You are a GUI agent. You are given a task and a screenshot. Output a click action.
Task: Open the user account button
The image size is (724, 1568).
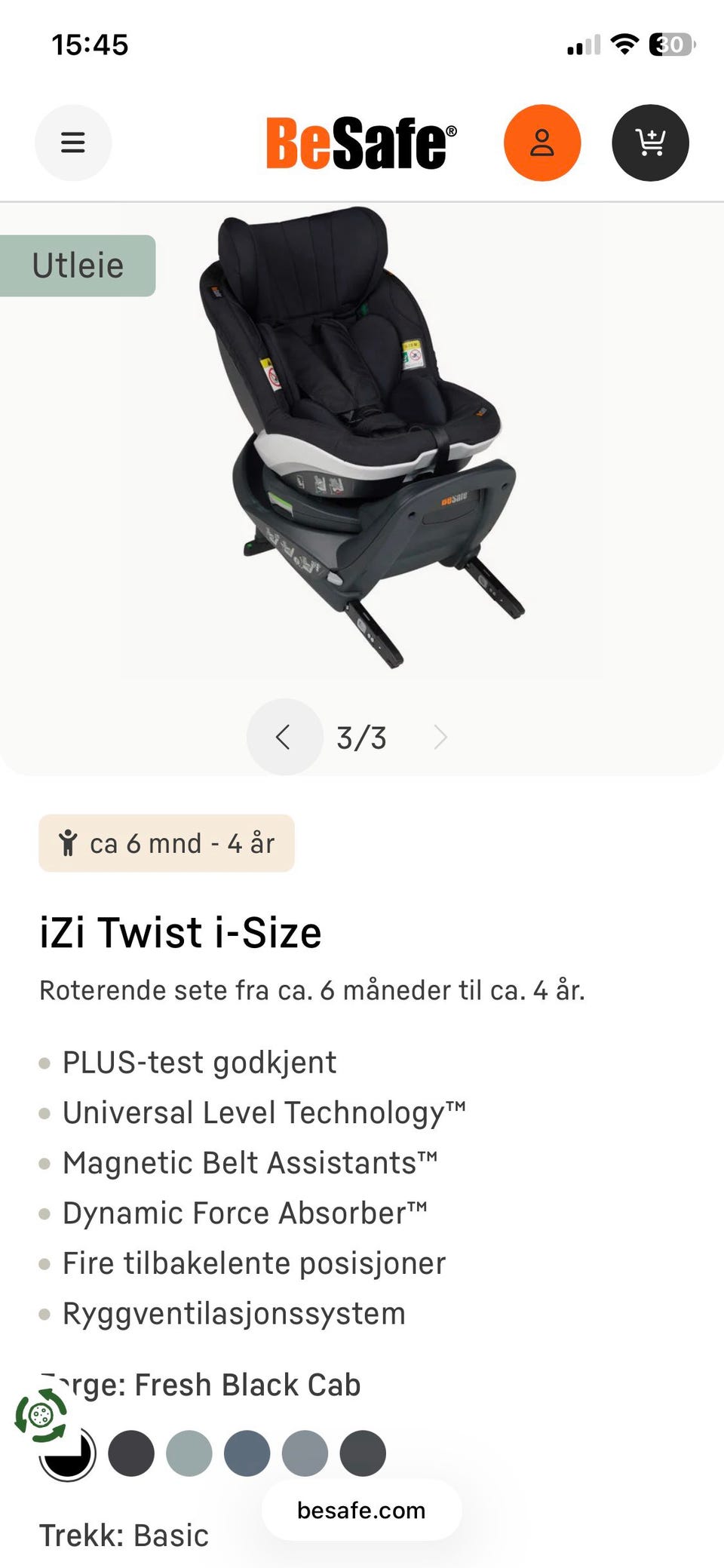pyautogui.click(x=541, y=143)
